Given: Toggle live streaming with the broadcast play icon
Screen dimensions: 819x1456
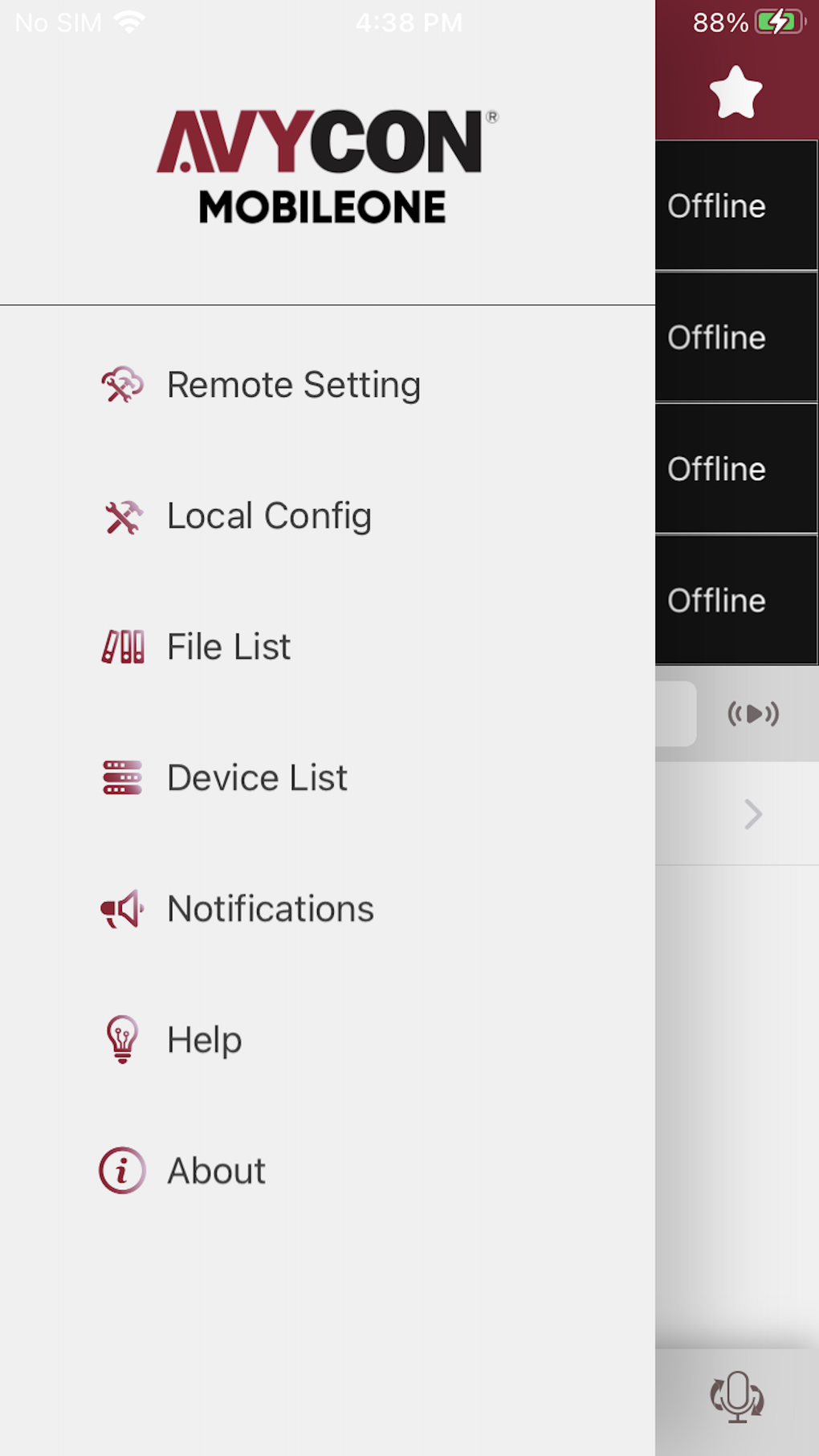Looking at the screenshot, I should click(x=753, y=713).
